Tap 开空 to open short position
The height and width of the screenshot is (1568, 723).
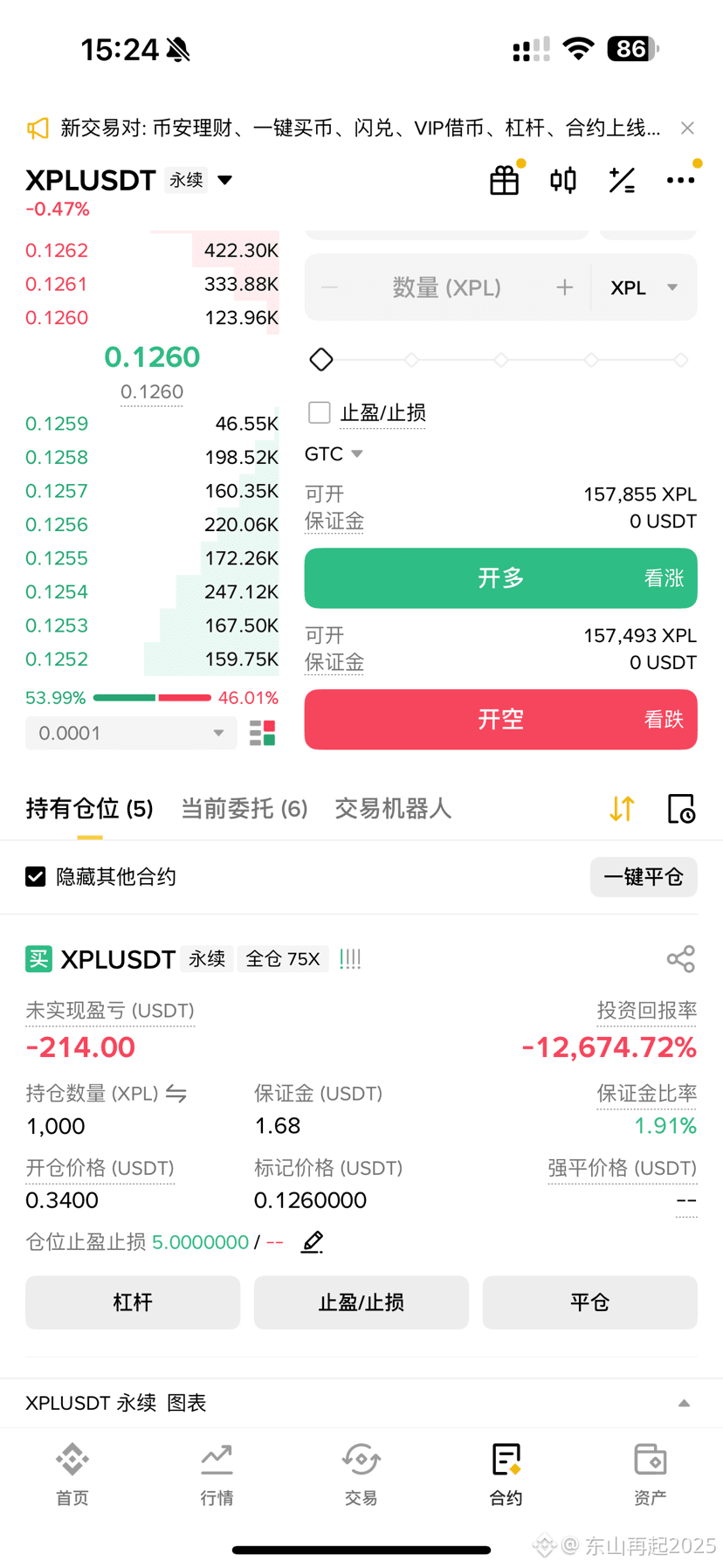point(500,720)
